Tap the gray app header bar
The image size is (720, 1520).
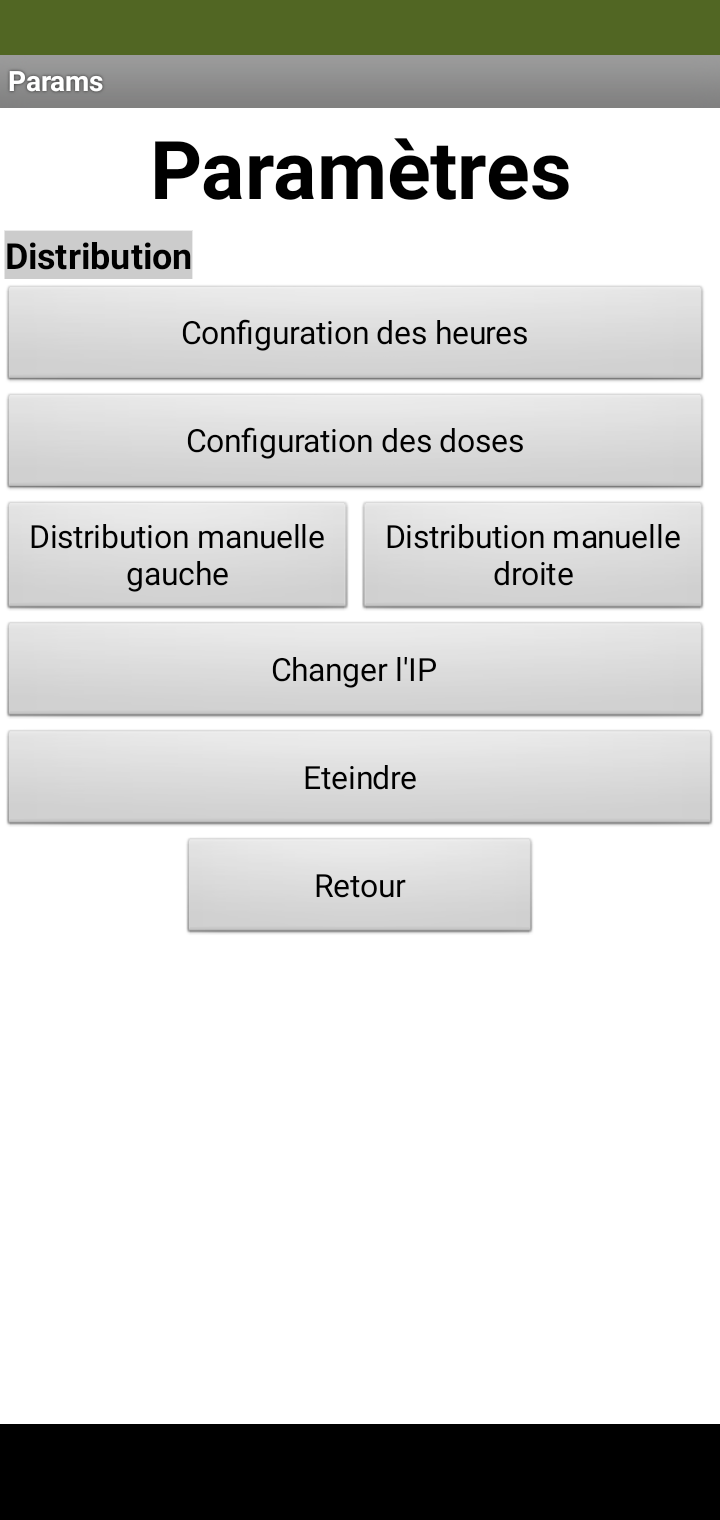(360, 81)
